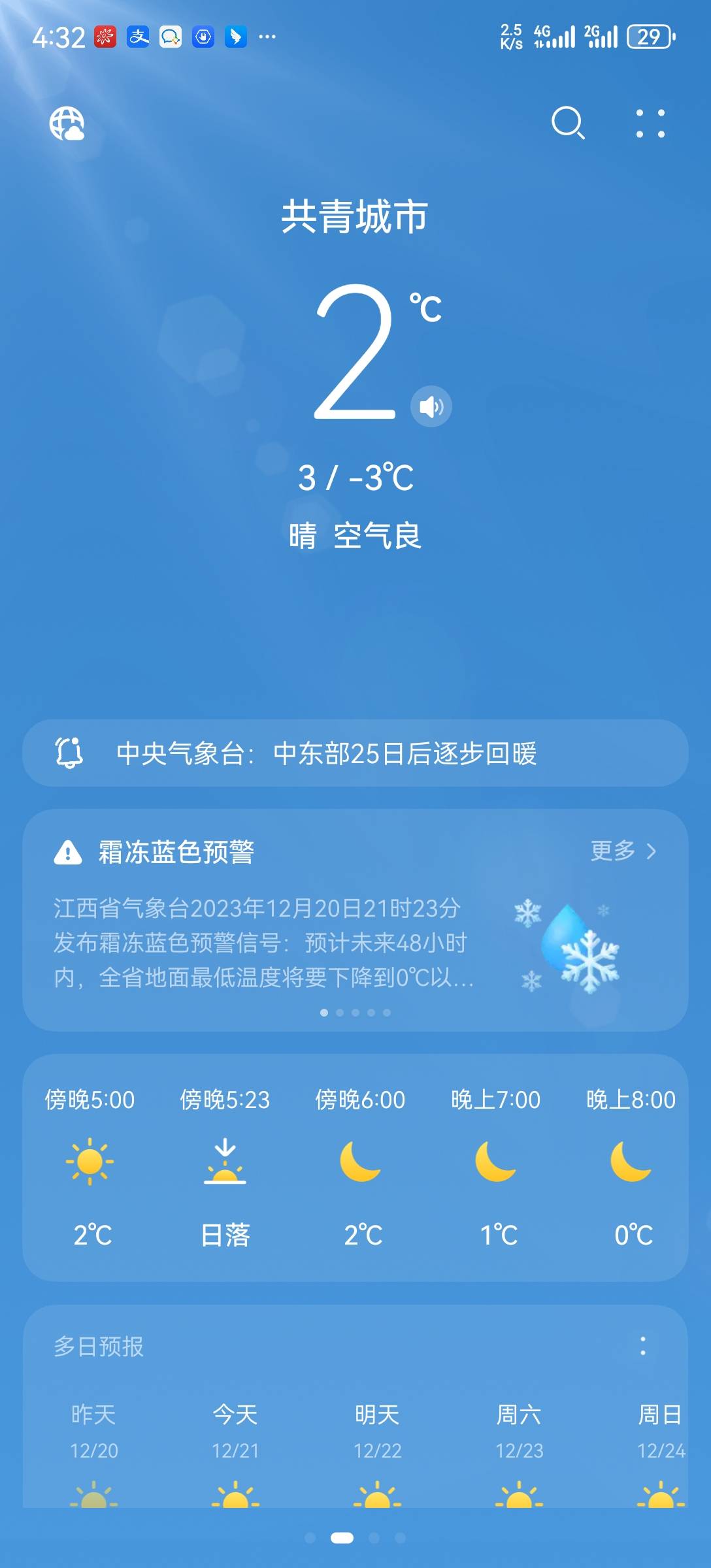This screenshot has height=1568, width=711.
Task: Open the 3 / -3℃ 晴 空气良 summary
Action: pos(355,506)
